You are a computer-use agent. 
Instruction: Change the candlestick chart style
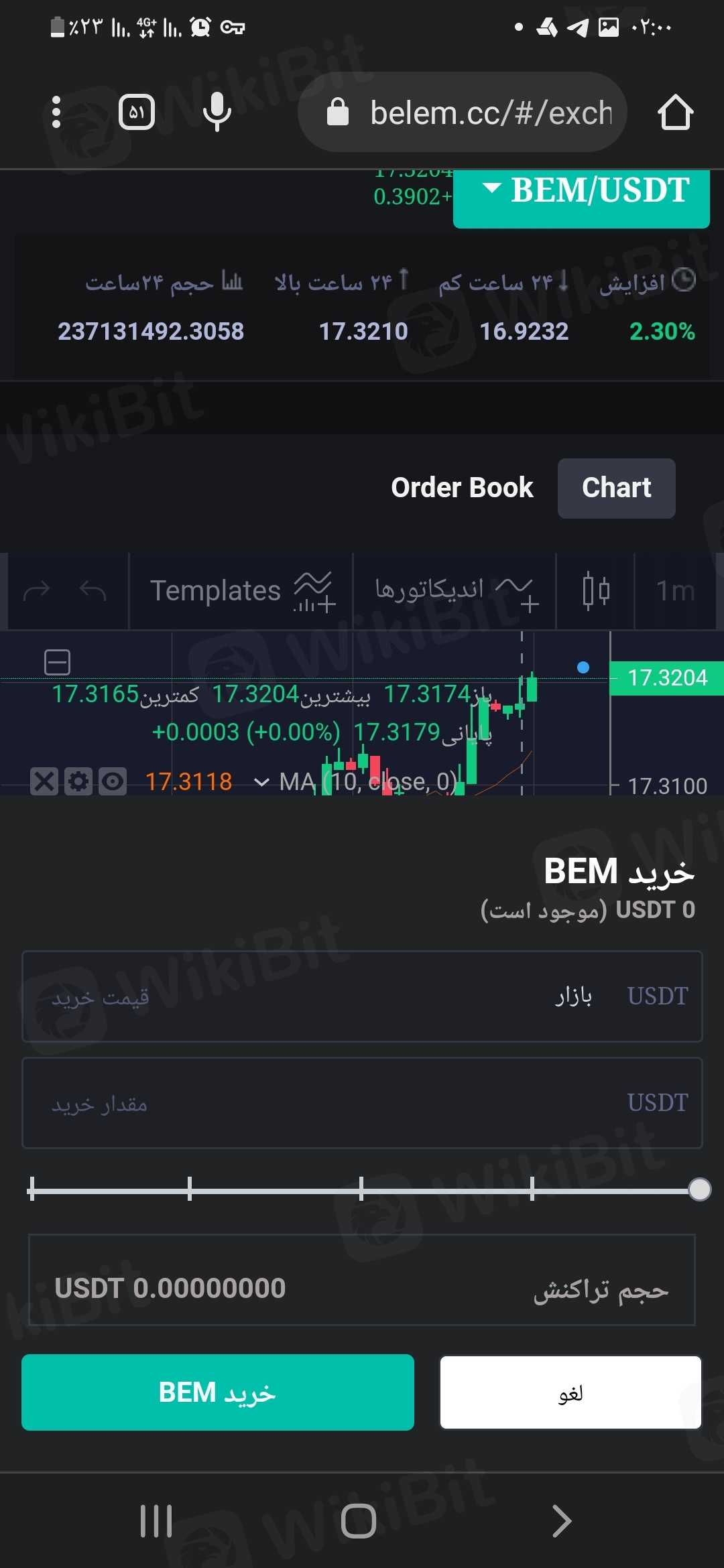(x=595, y=591)
